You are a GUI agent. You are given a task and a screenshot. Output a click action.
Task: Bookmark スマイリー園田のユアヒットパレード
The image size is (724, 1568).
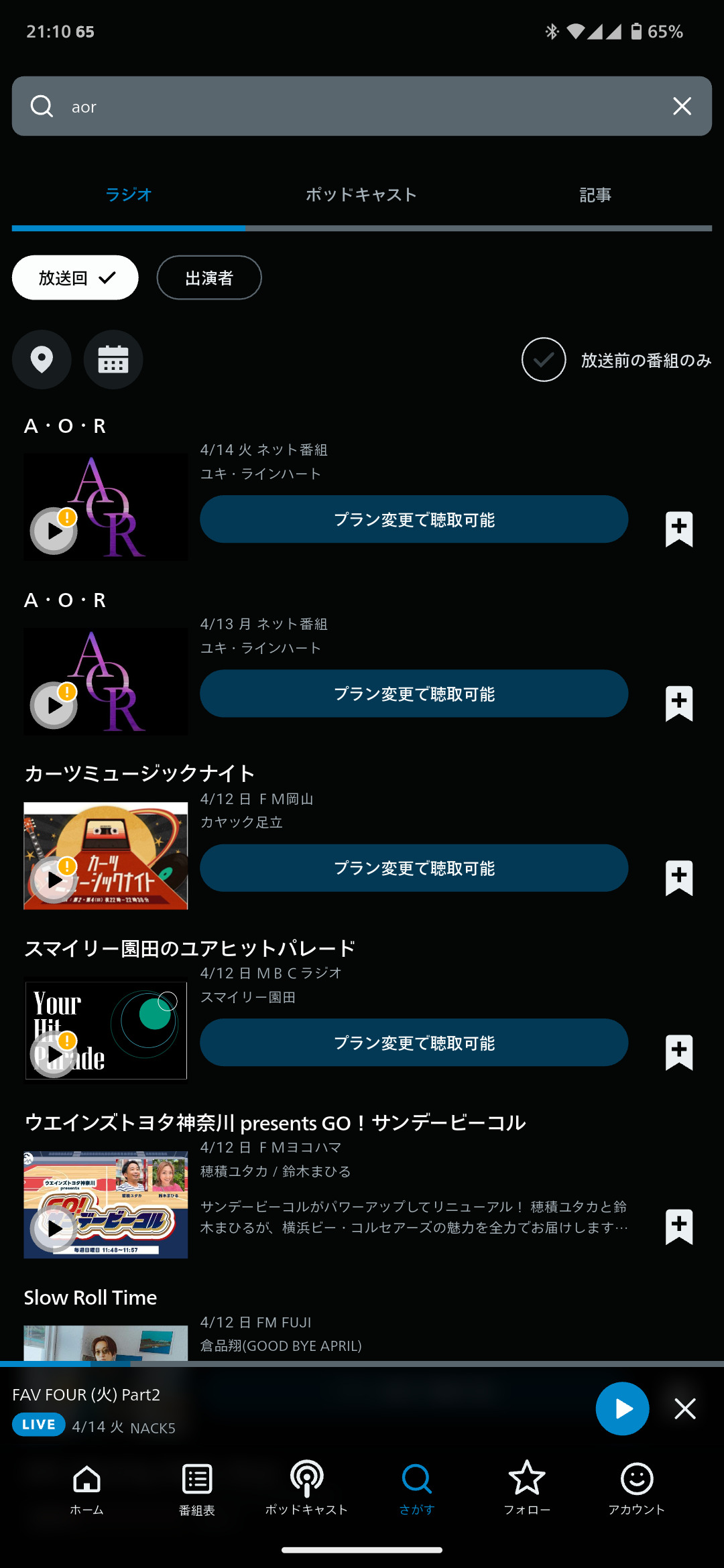[x=679, y=1053]
